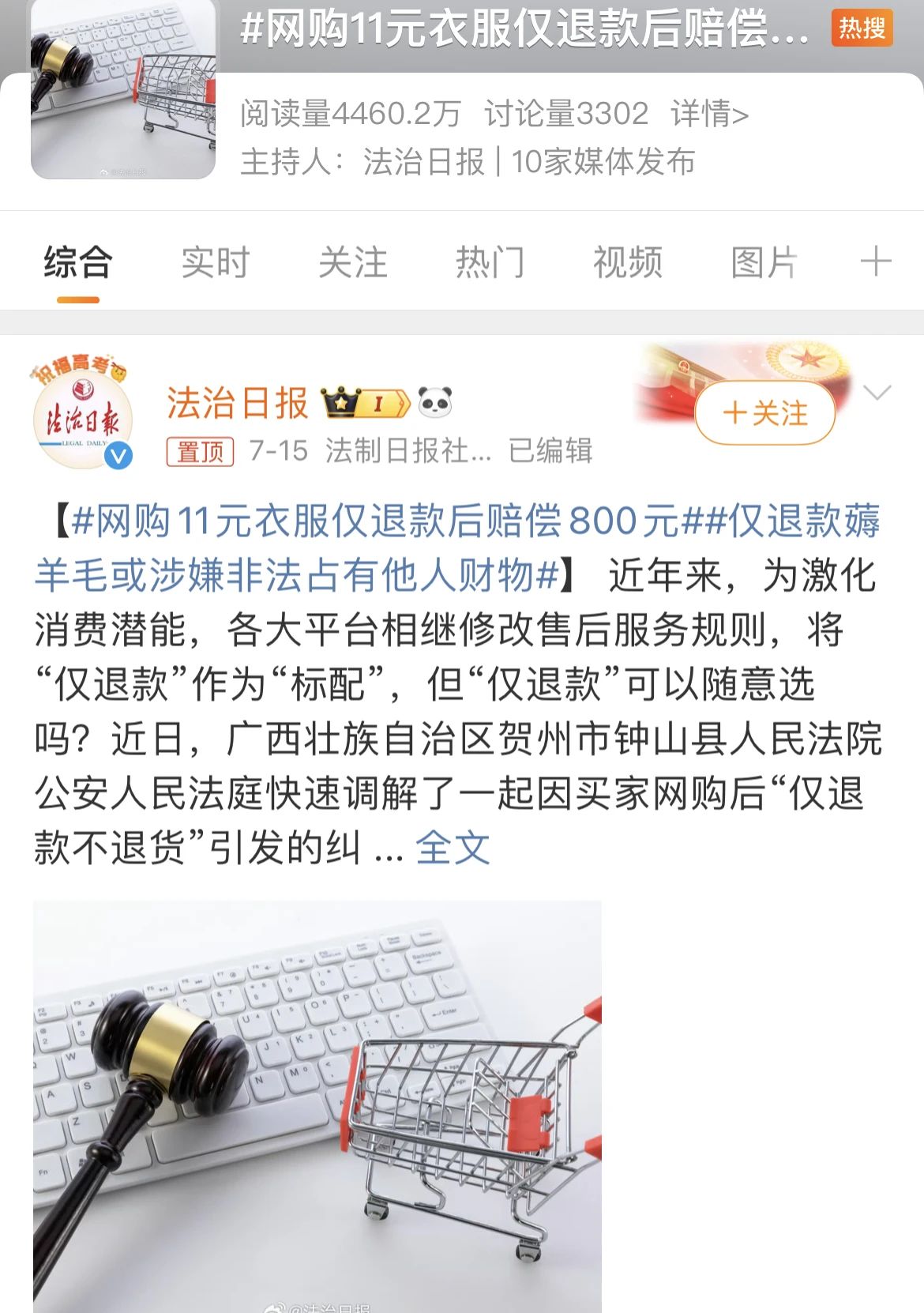
Task: Open the 10家媒体发布 media list
Action: [x=603, y=162]
